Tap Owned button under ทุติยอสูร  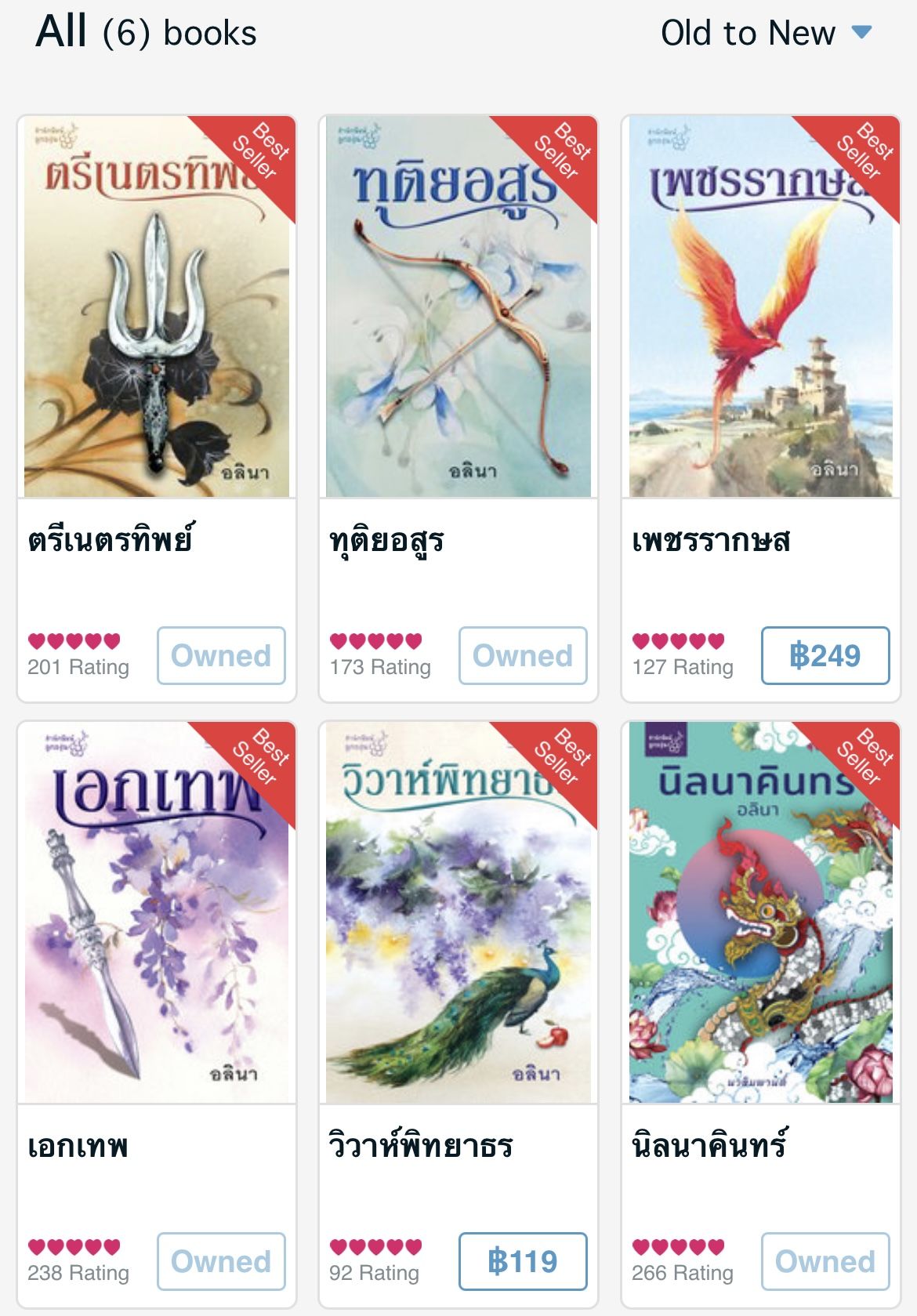coord(523,655)
